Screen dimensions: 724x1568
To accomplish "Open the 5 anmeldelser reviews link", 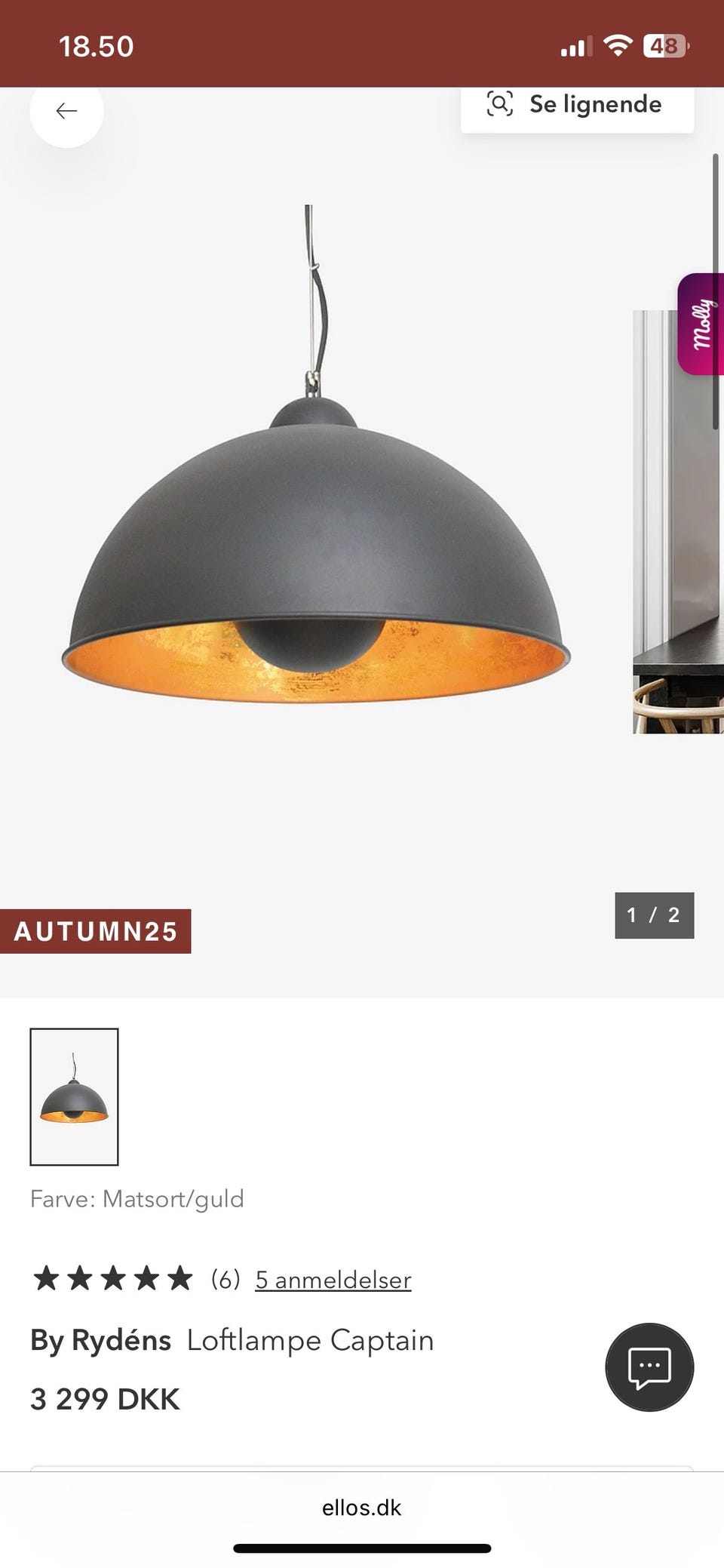I will pyautogui.click(x=333, y=1278).
